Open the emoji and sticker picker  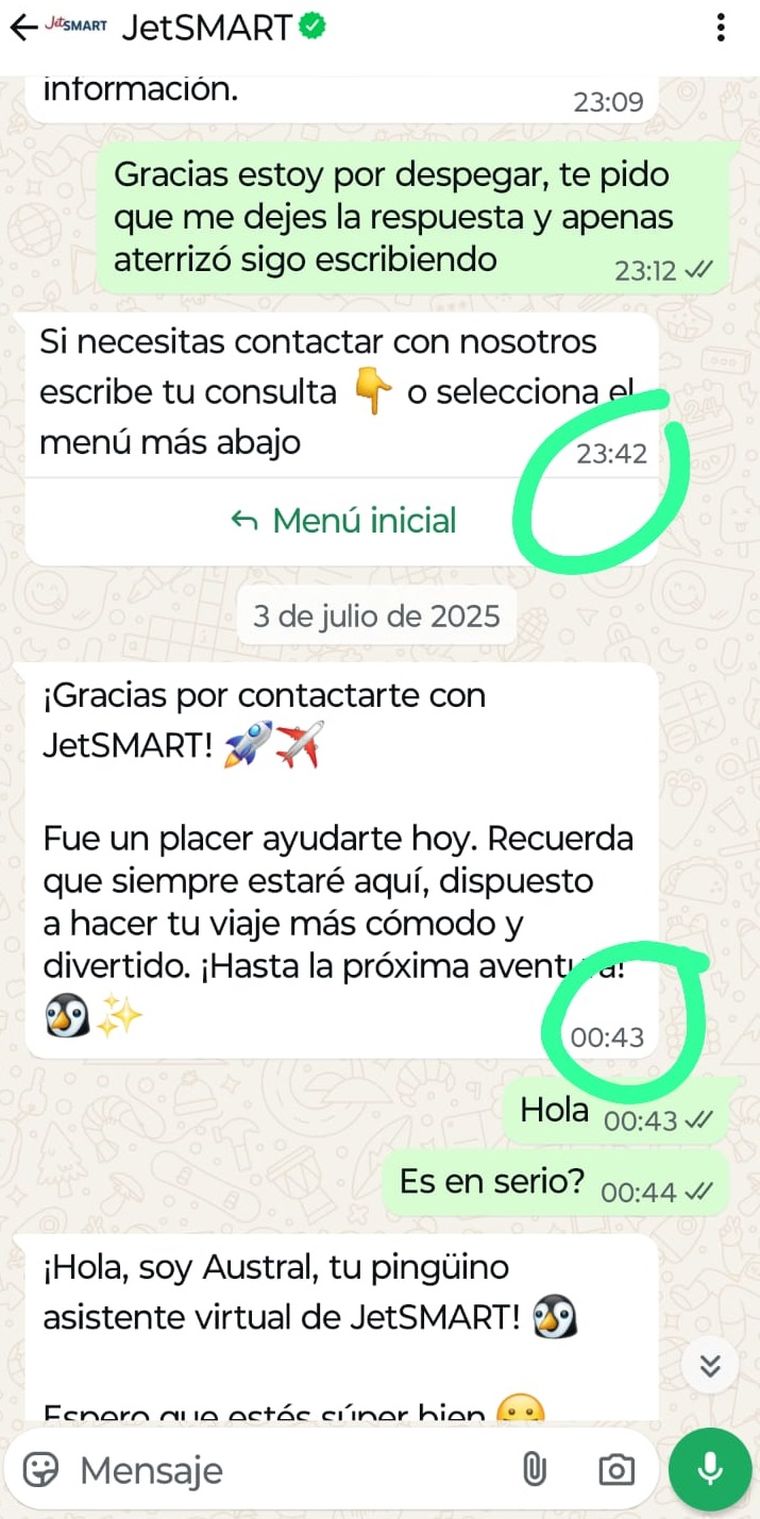pos(41,1469)
